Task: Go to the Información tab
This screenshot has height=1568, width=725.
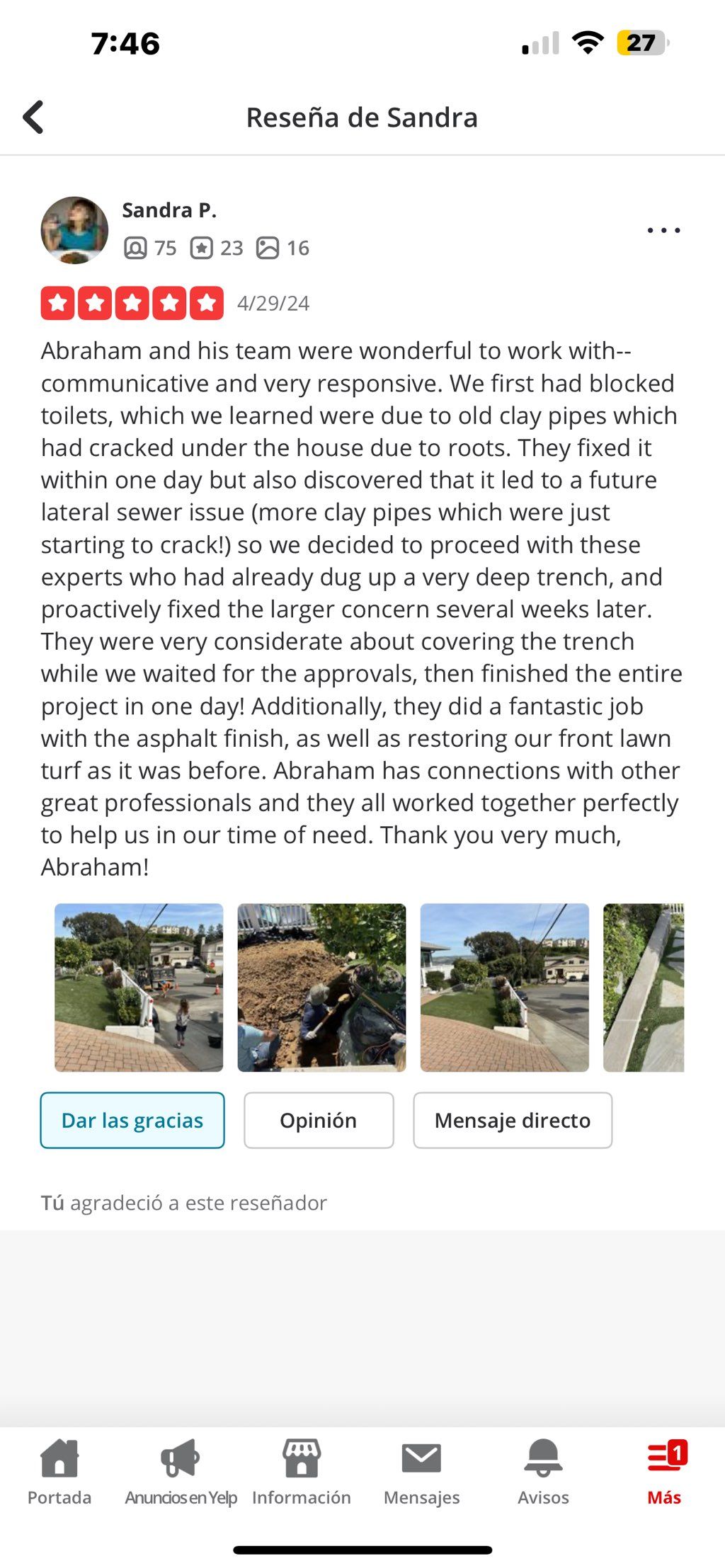Action: pos(302,1471)
